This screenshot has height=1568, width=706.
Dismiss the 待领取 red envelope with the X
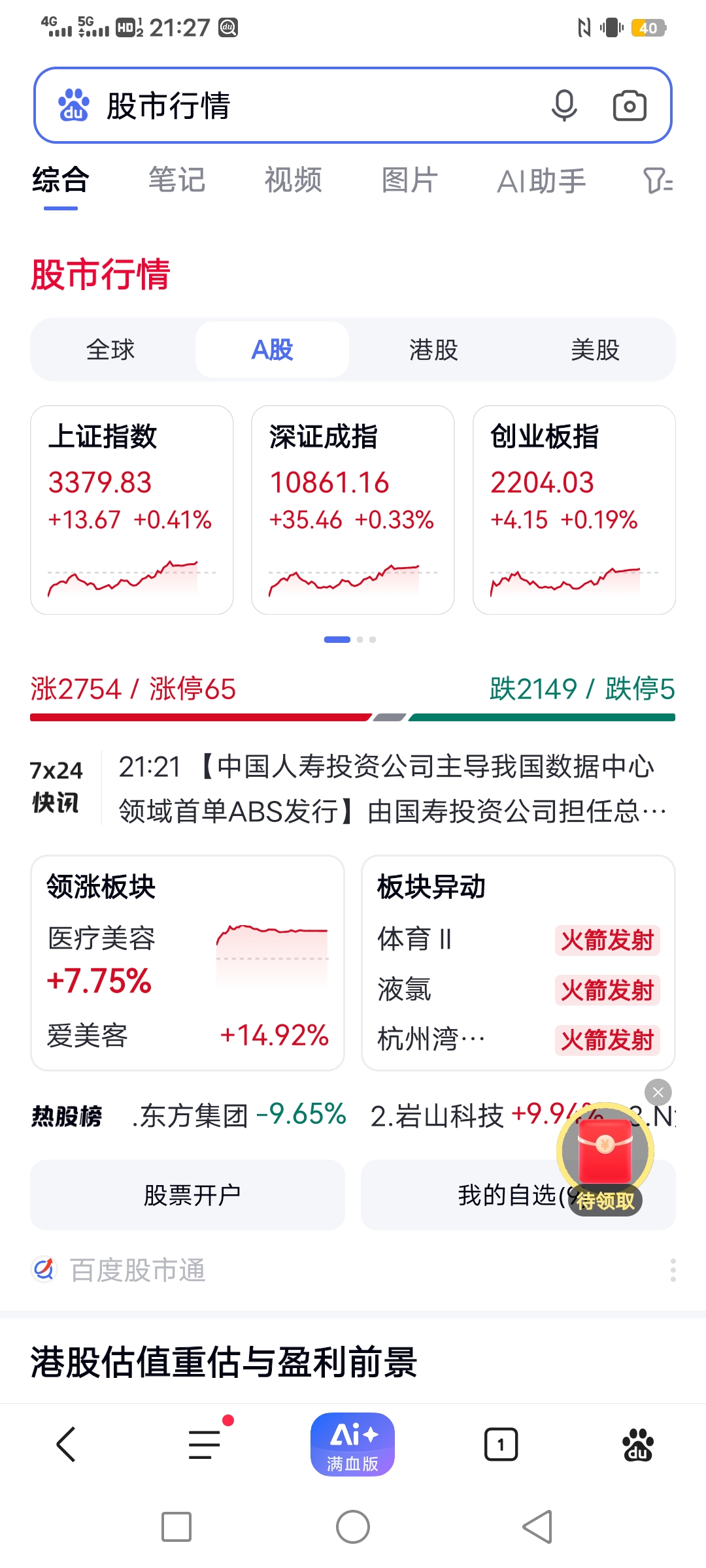click(658, 1092)
